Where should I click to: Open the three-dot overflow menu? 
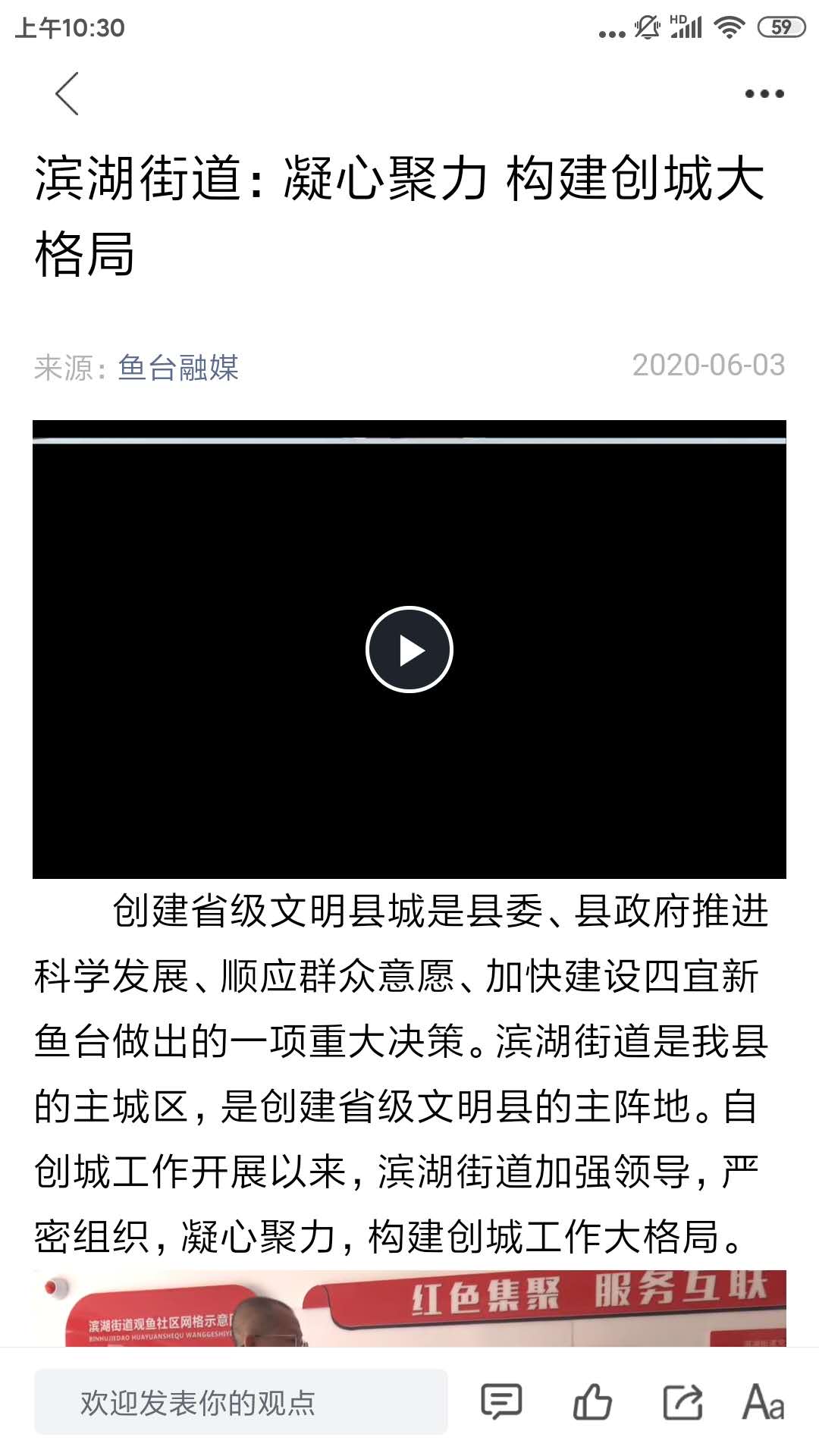tap(764, 94)
